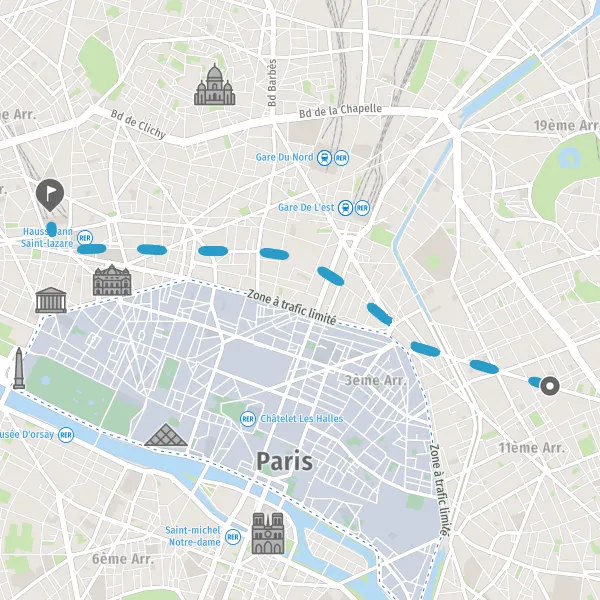Viewport: 600px width, 600px height.
Task: Select Saint-michel Notre-dame RER station
Action: click(x=203, y=536)
